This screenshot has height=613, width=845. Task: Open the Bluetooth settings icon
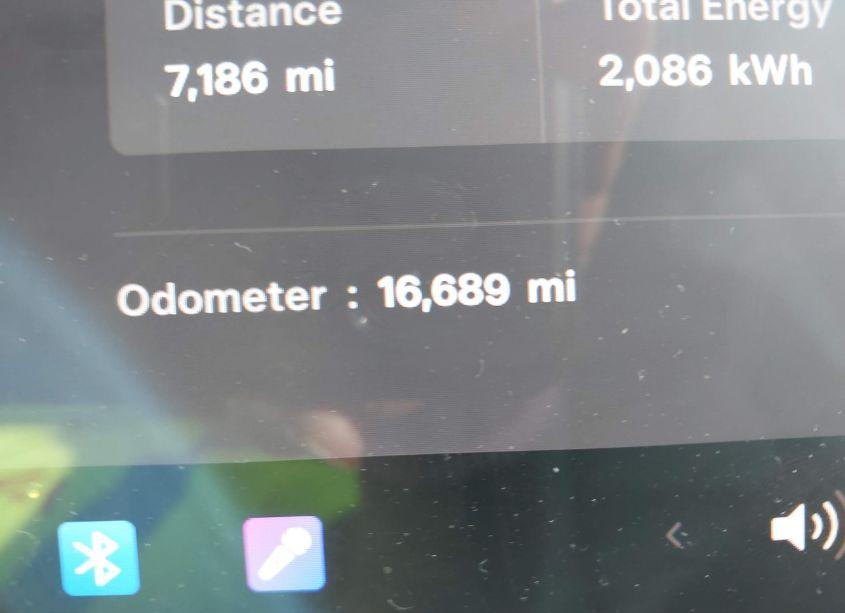tap(98, 558)
